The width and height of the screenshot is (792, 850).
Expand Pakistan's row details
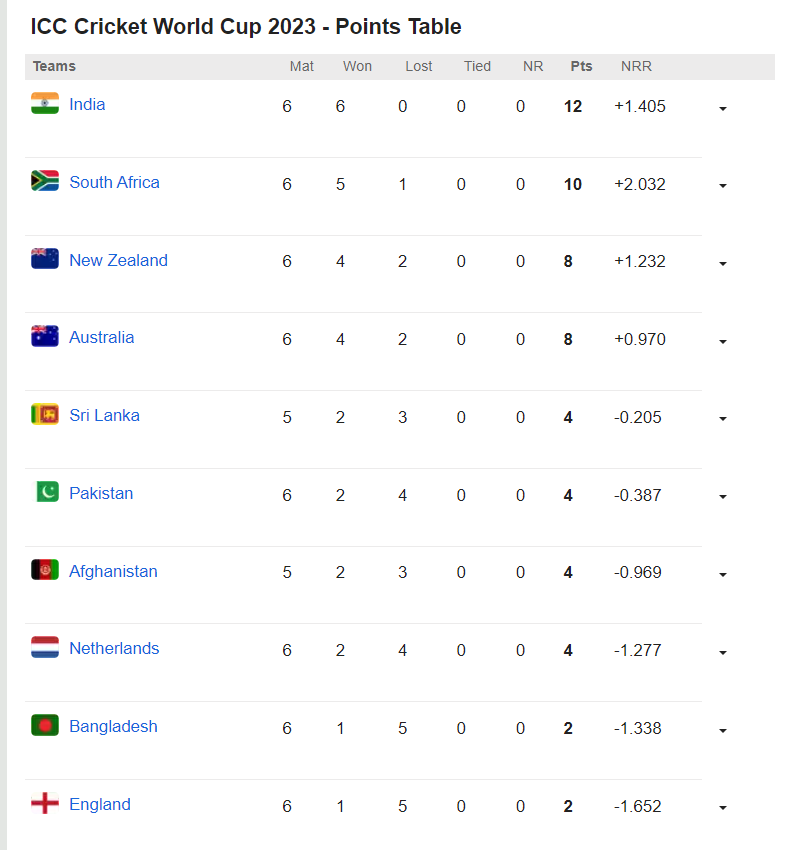tap(722, 497)
